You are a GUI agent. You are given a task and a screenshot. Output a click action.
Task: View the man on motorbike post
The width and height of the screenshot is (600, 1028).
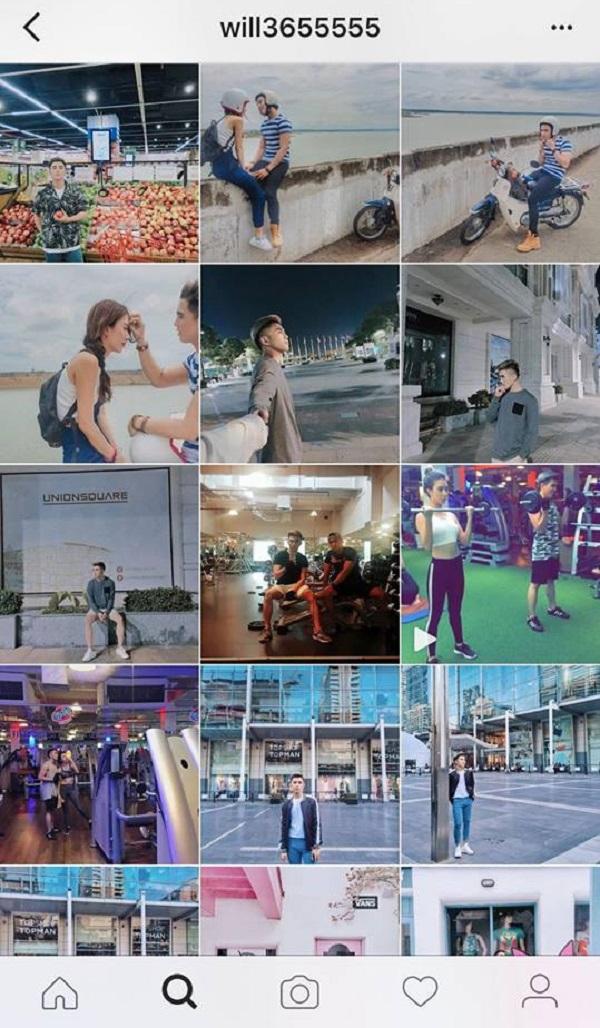click(x=500, y=161)
